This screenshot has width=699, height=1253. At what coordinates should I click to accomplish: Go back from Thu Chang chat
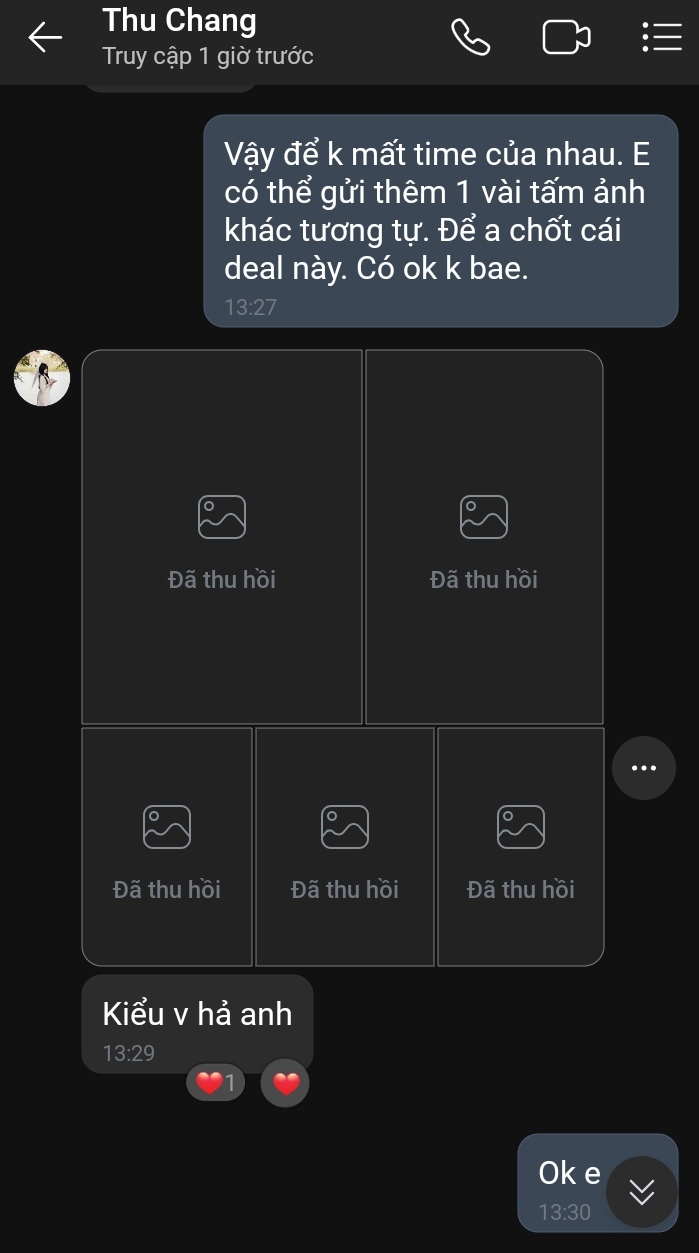pos(45,38)
